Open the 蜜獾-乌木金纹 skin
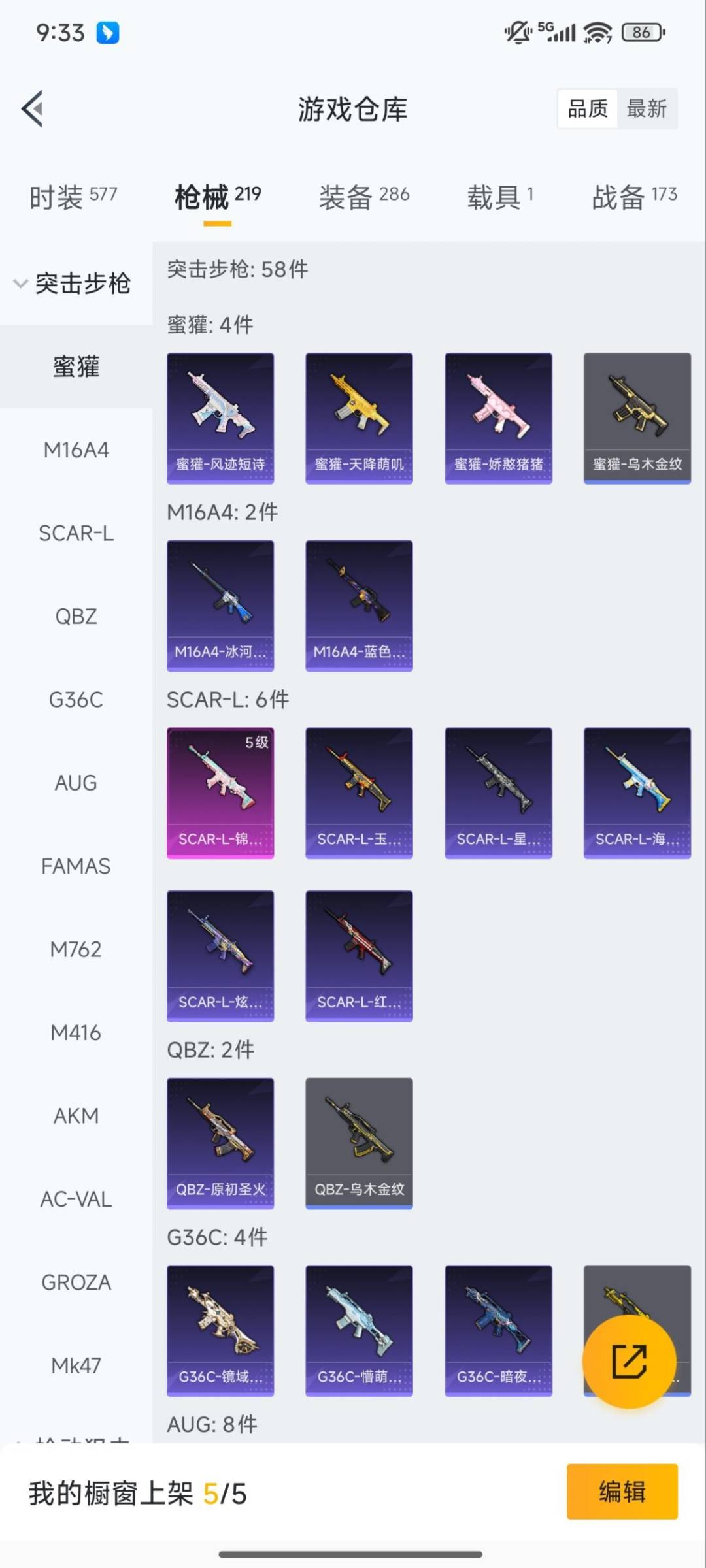706x1568 pixels. coord(637,418)
